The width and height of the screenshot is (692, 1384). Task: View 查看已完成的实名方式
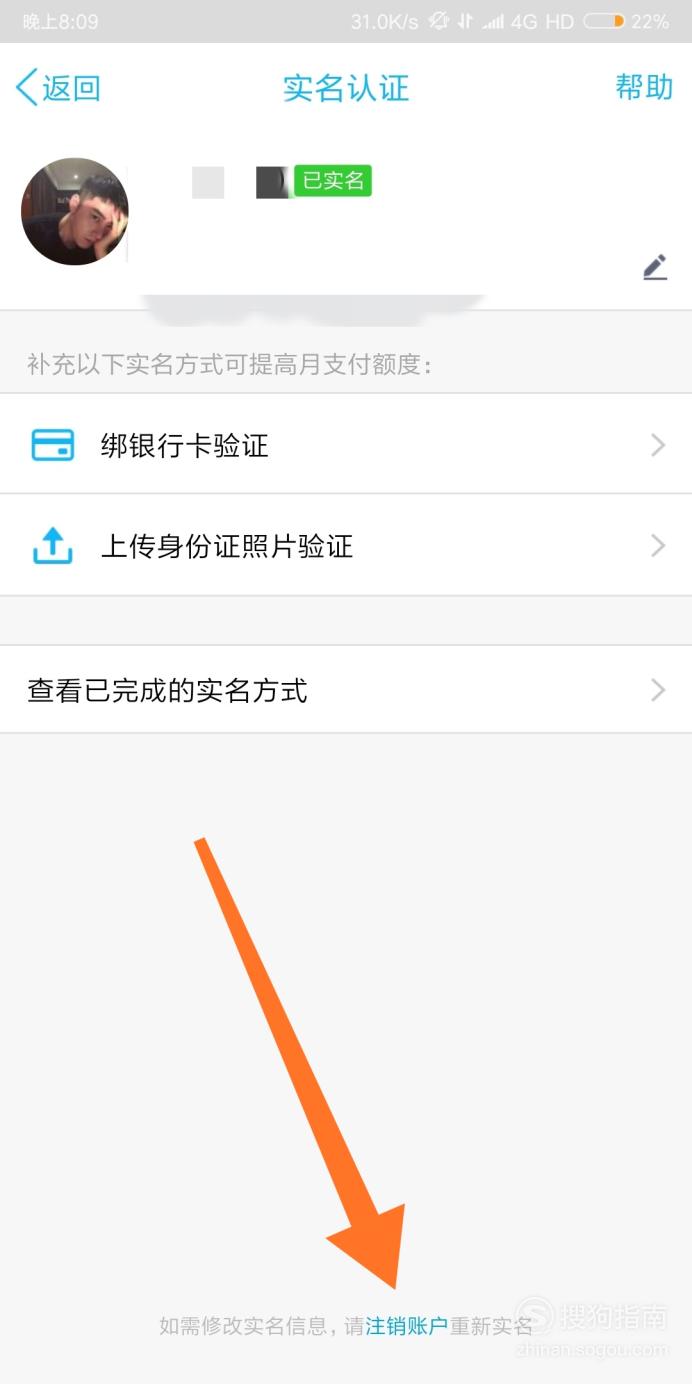pyautogui.click(x=346, y=690)
